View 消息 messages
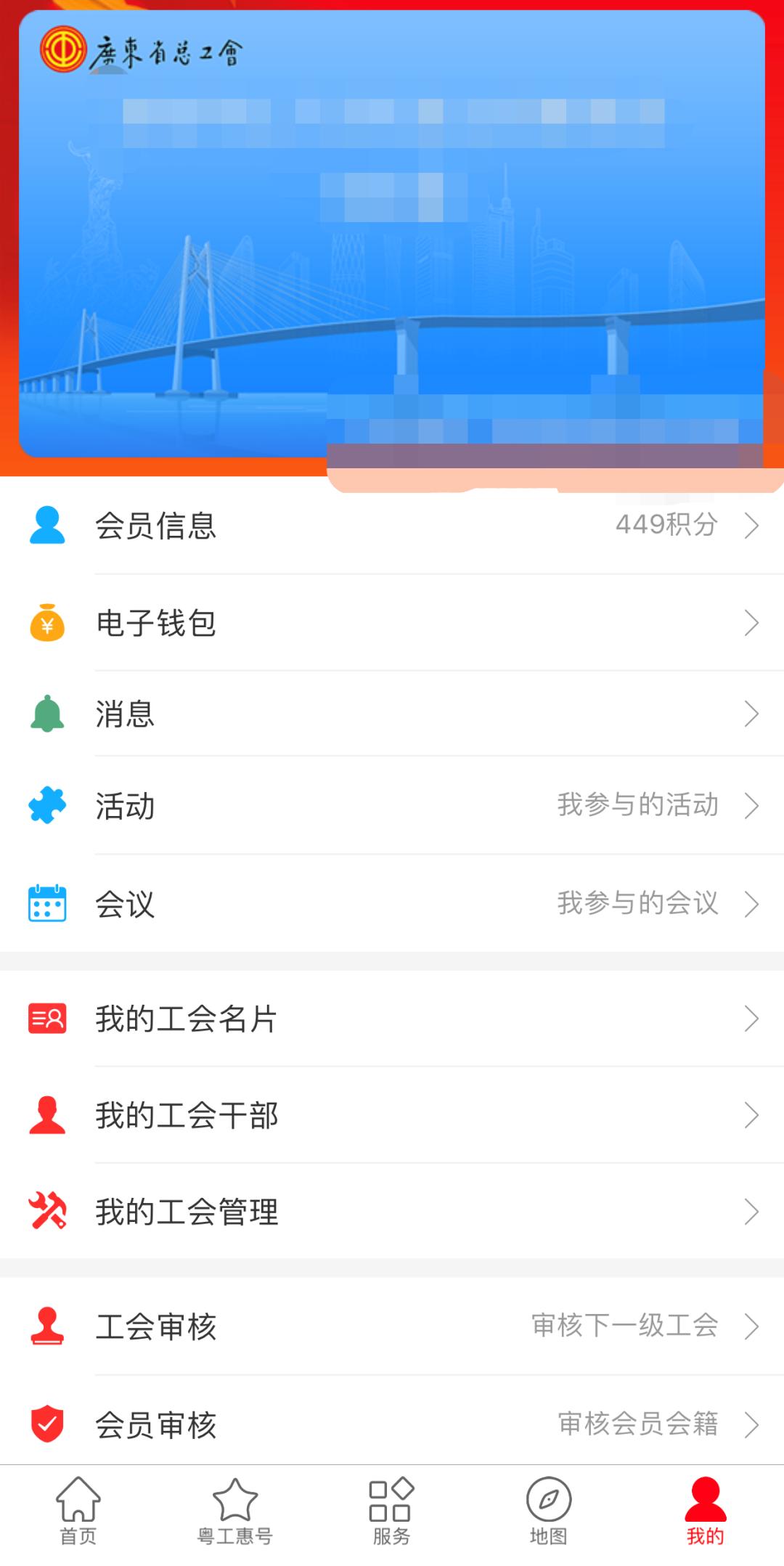 [x=392, y=714]
